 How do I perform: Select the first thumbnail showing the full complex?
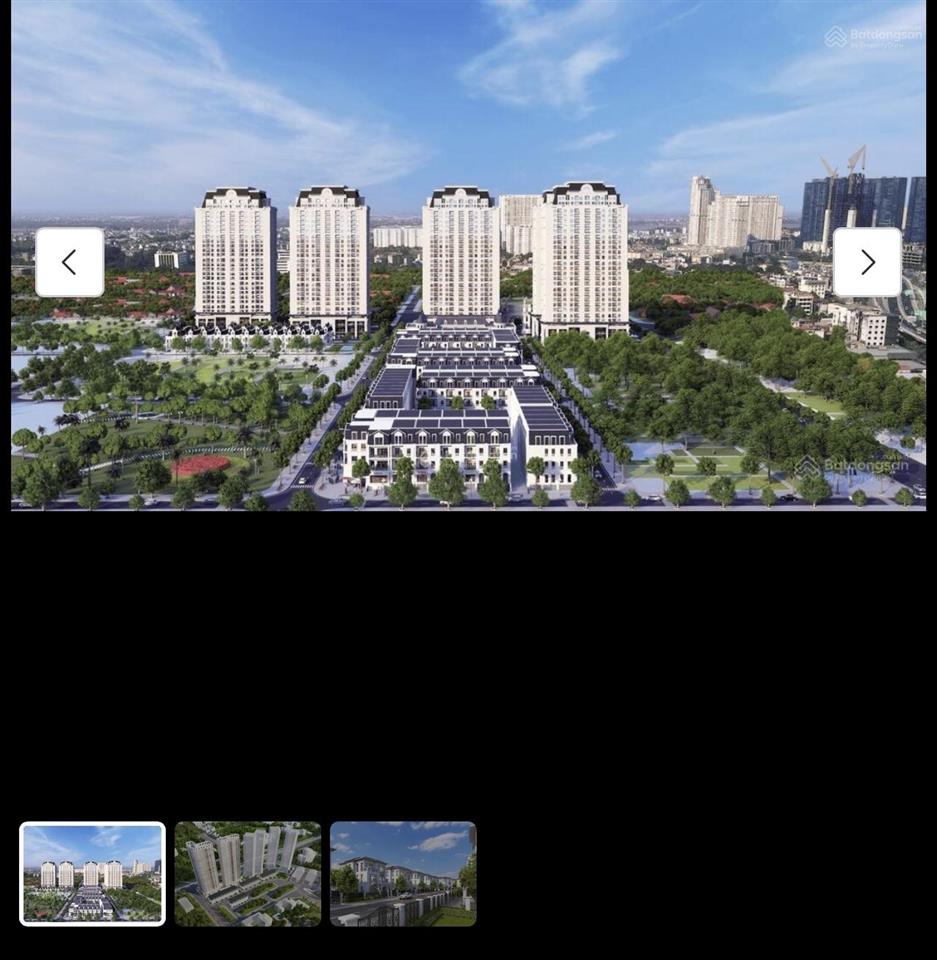92,873
